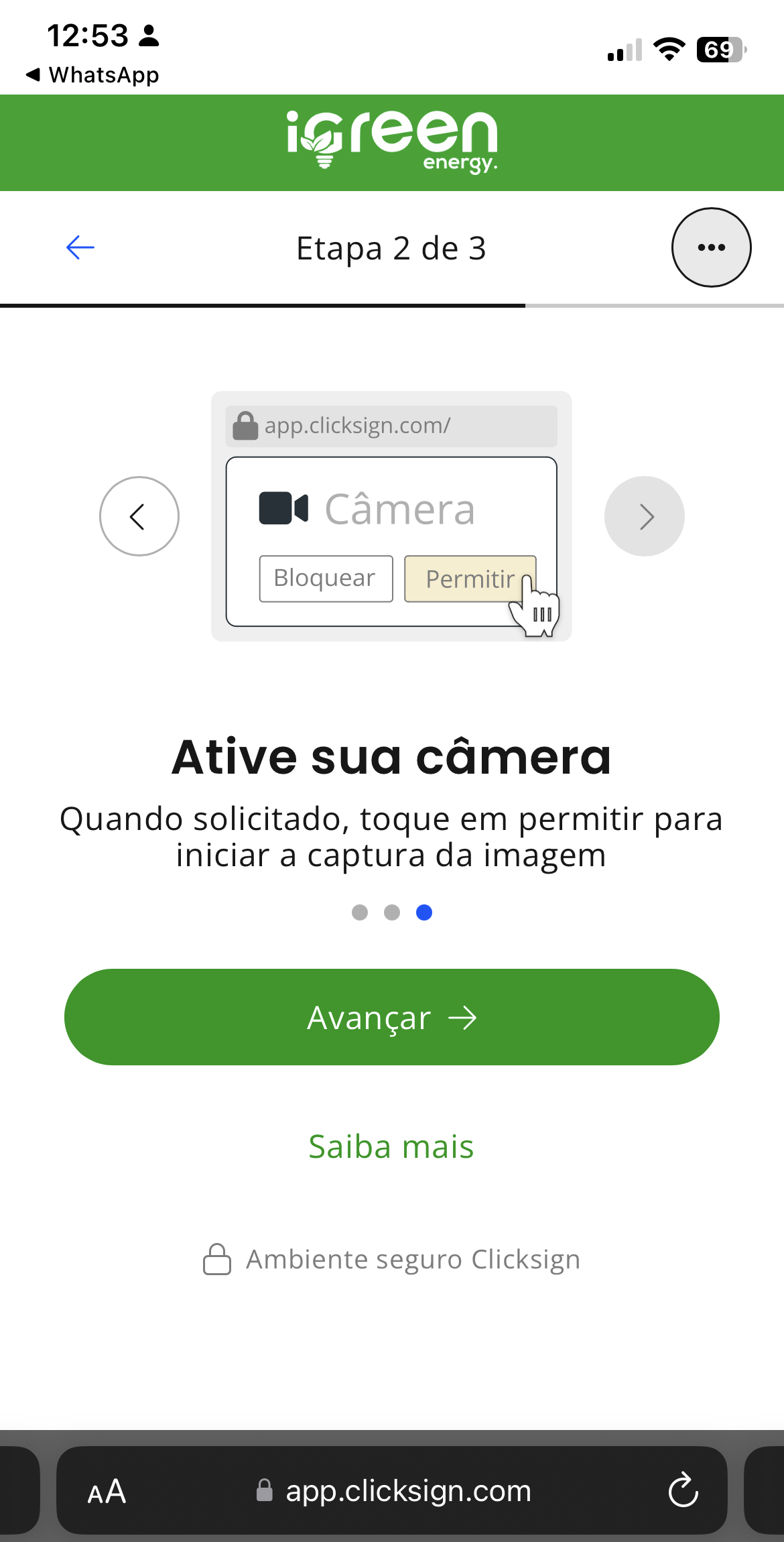Tap the next slide arrow
Screen dimensions: 784x1542
click(x=644, y=516)
